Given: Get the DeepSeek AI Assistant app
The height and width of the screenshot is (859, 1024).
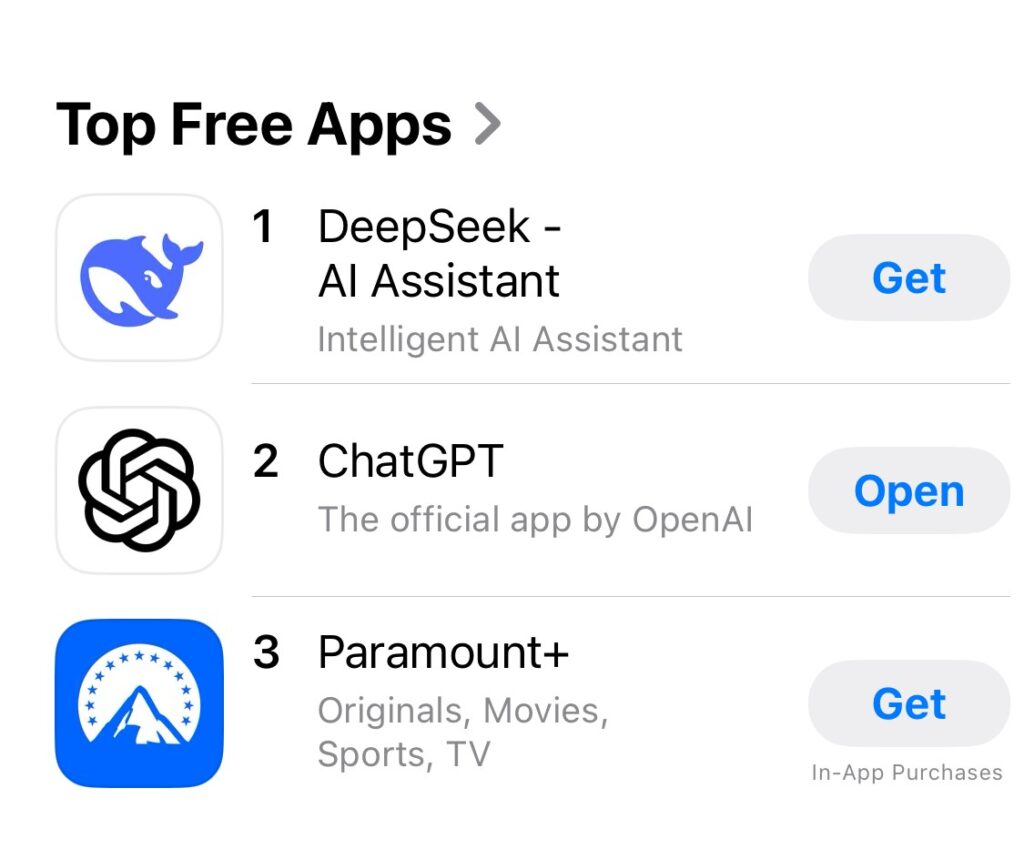Looking at the screenshot, I should pos(908,278).
